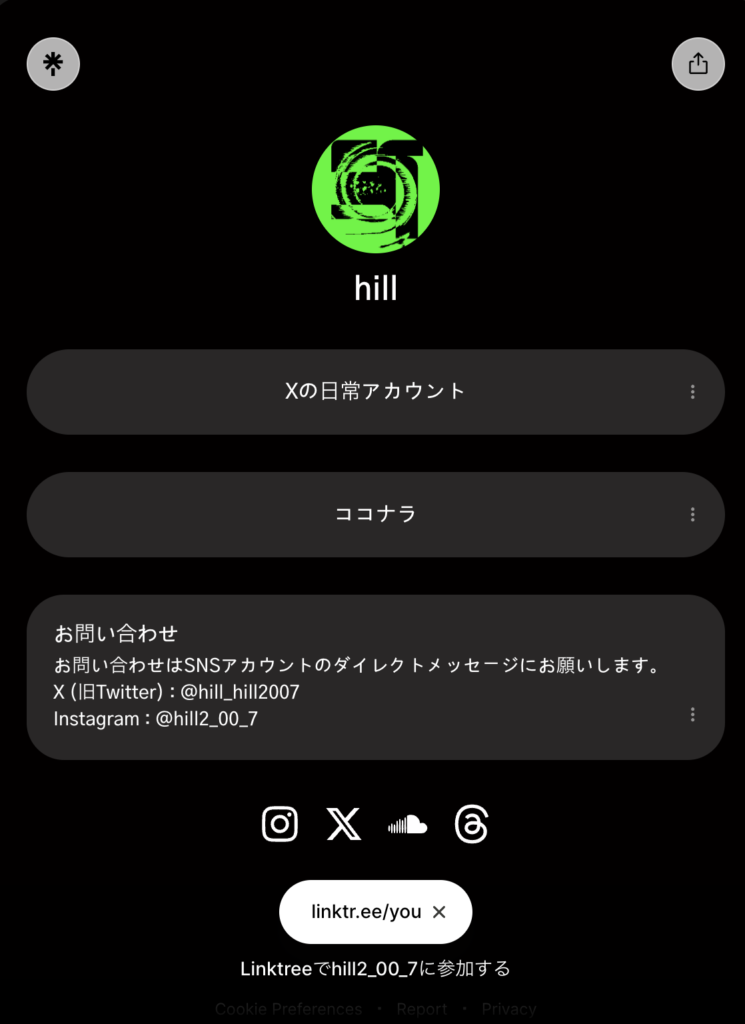
Task: Go to hill's X profile icon
Action: (x=344, y=824)
